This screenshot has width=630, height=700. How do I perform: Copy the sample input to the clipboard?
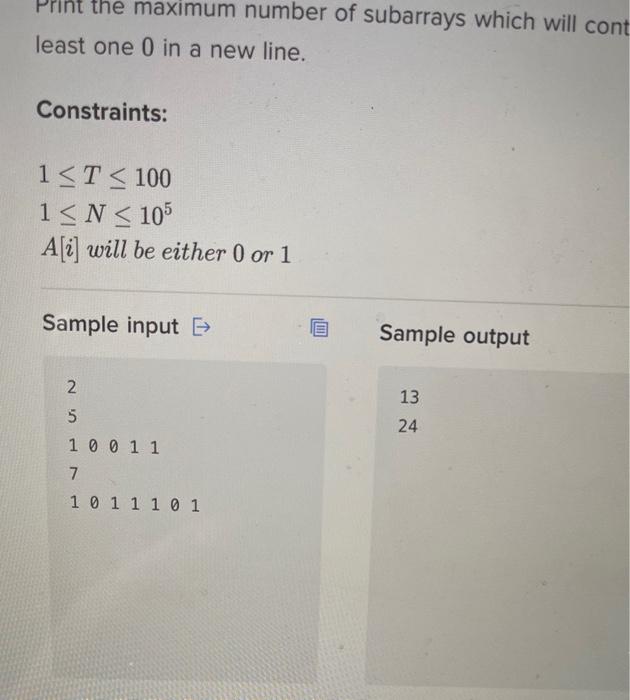pyautogui.click(x=318, y=327)
